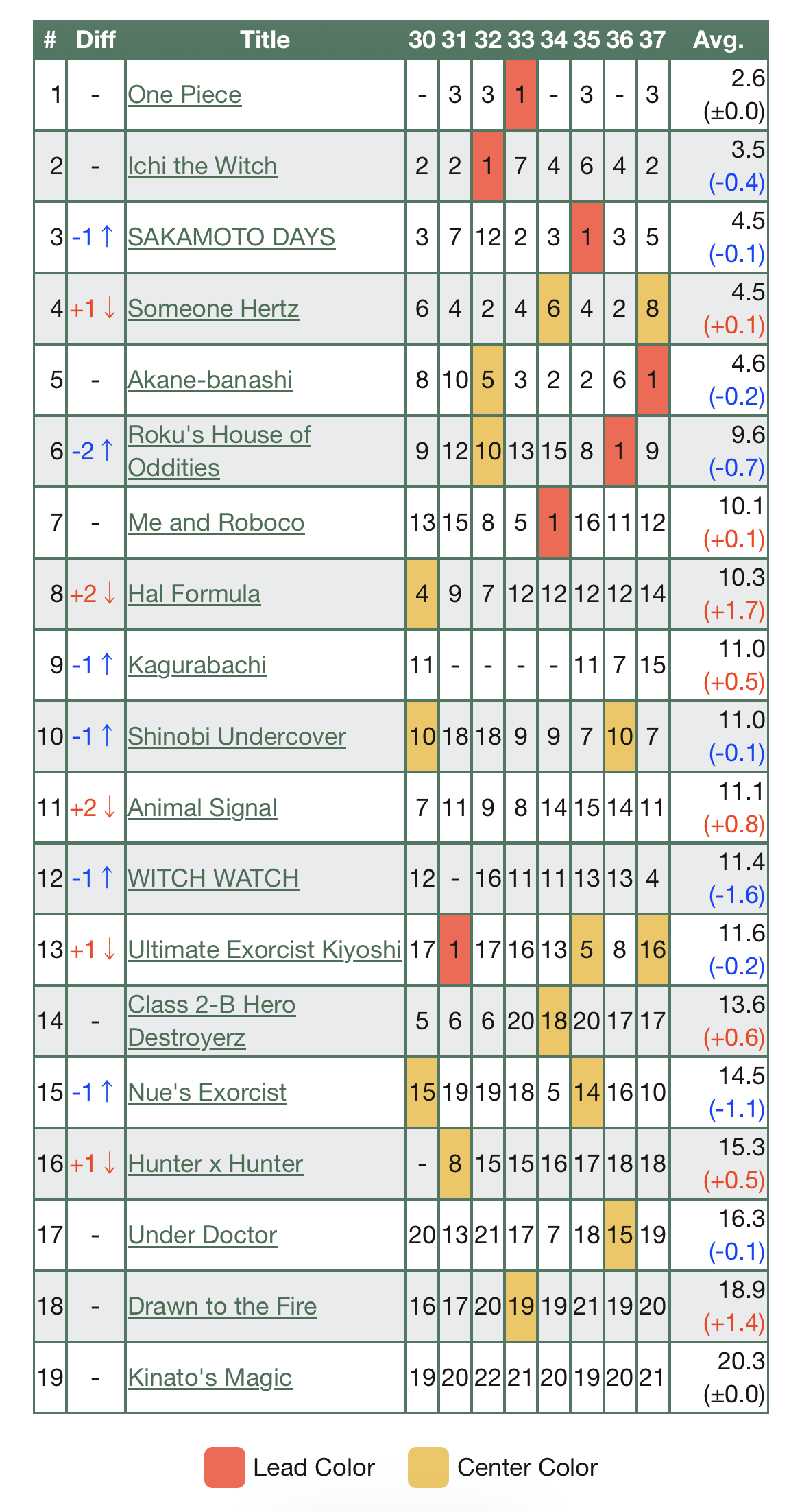This screenshot has width=802, height=1512.
Task: Open Roku's House of Oddities link
Action: (x=219, y=451)
